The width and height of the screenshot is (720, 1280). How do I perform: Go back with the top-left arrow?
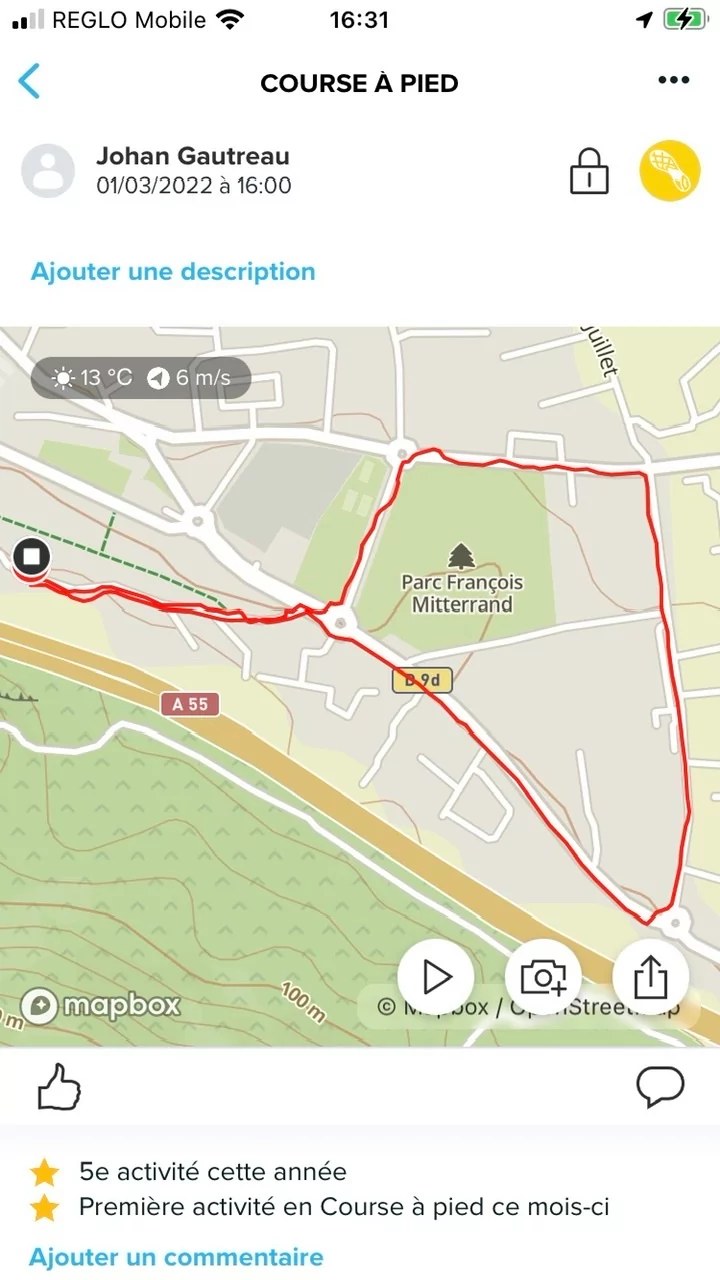pyautogui.click(x=30, y=81)
